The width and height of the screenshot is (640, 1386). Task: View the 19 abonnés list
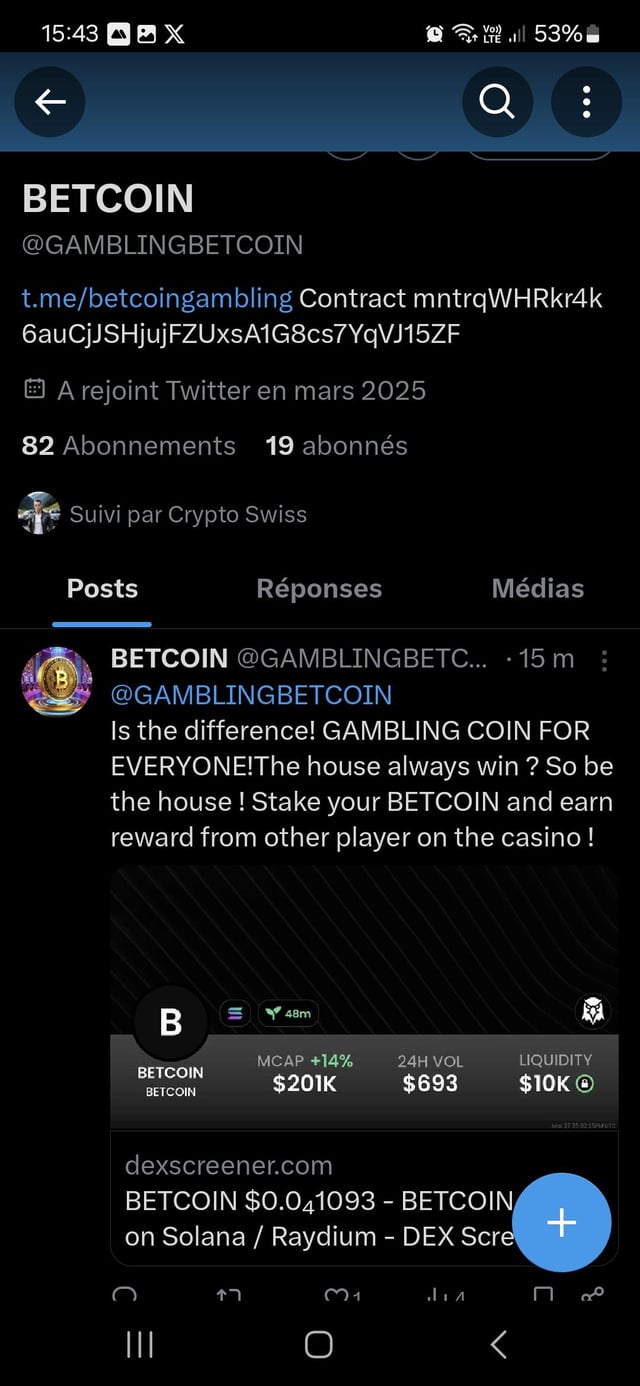(336, 445)
